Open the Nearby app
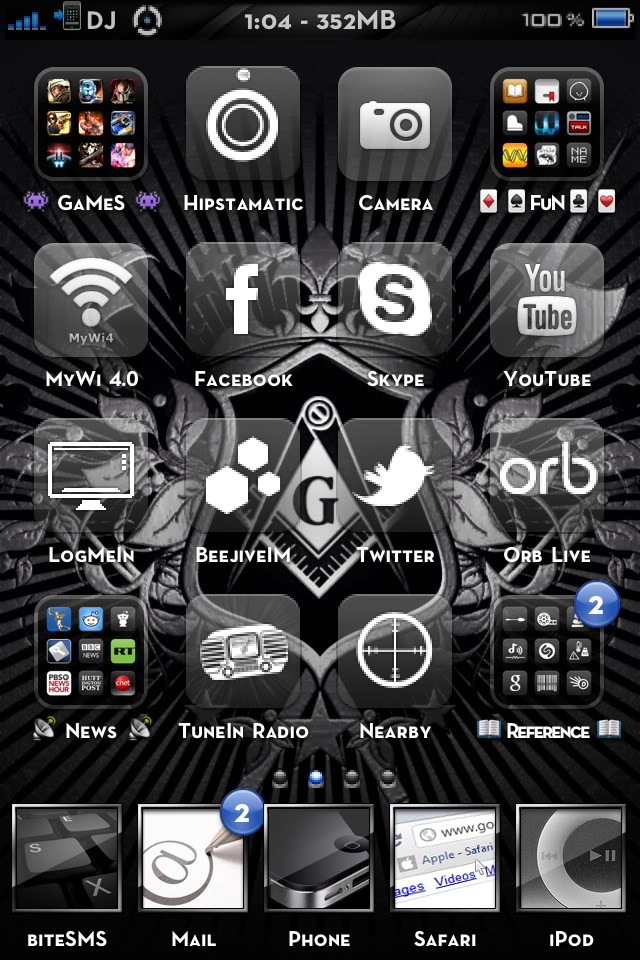The height and width of the screenshot is (960, 640). coord(395,652)
